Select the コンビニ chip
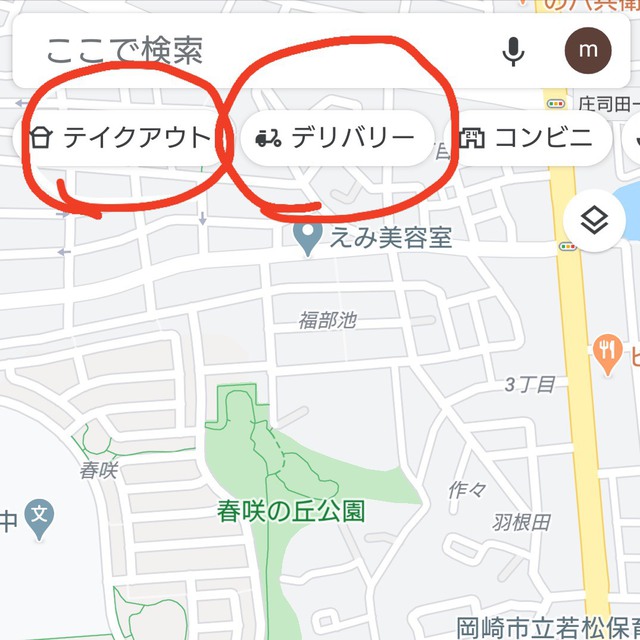The width and height of the screenshot is (640, 640). (527, 138)
